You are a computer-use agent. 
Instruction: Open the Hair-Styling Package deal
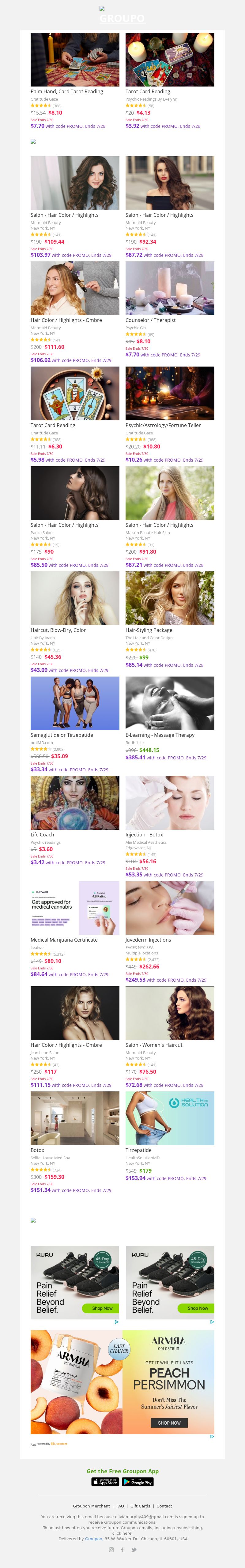169,598
